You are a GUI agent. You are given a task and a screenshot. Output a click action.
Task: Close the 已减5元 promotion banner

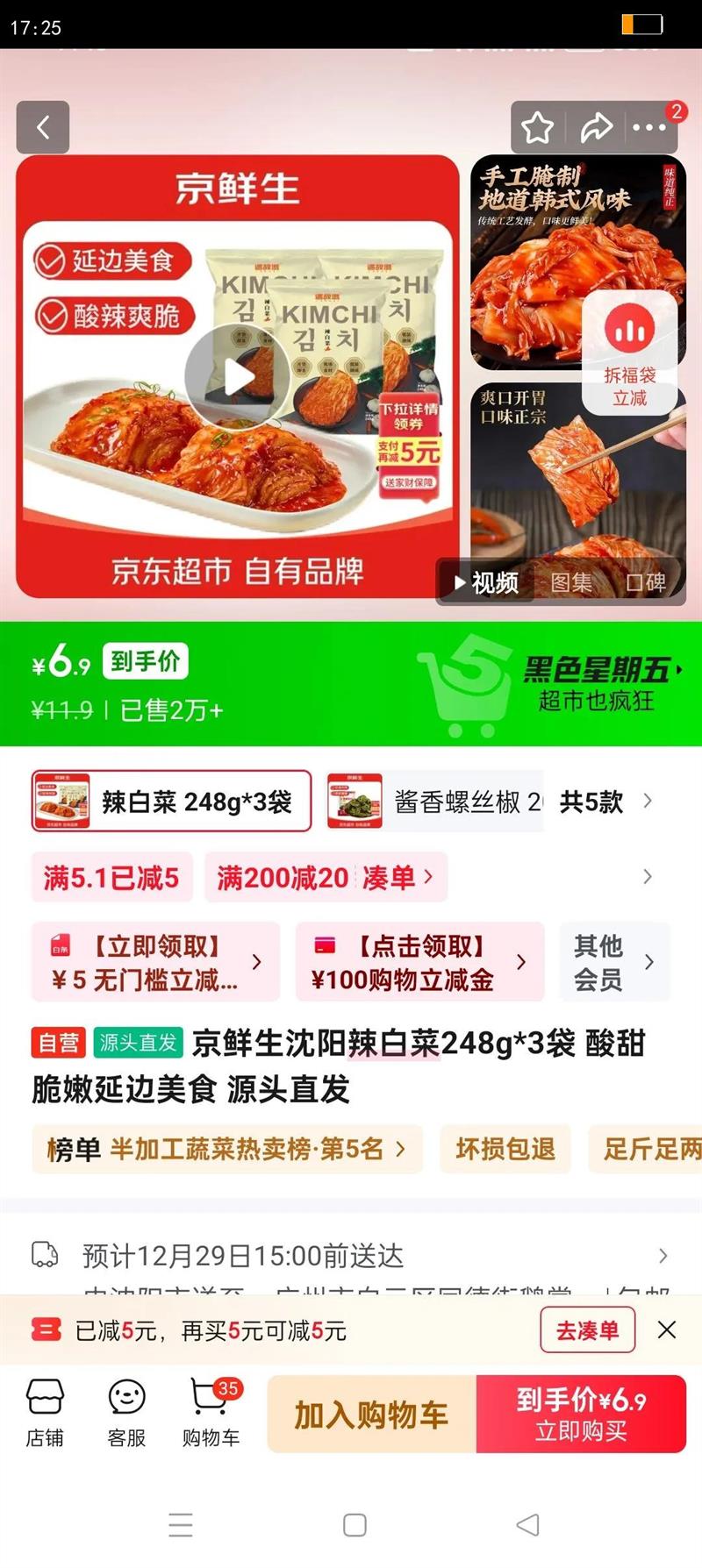[x=669, y=1329]
